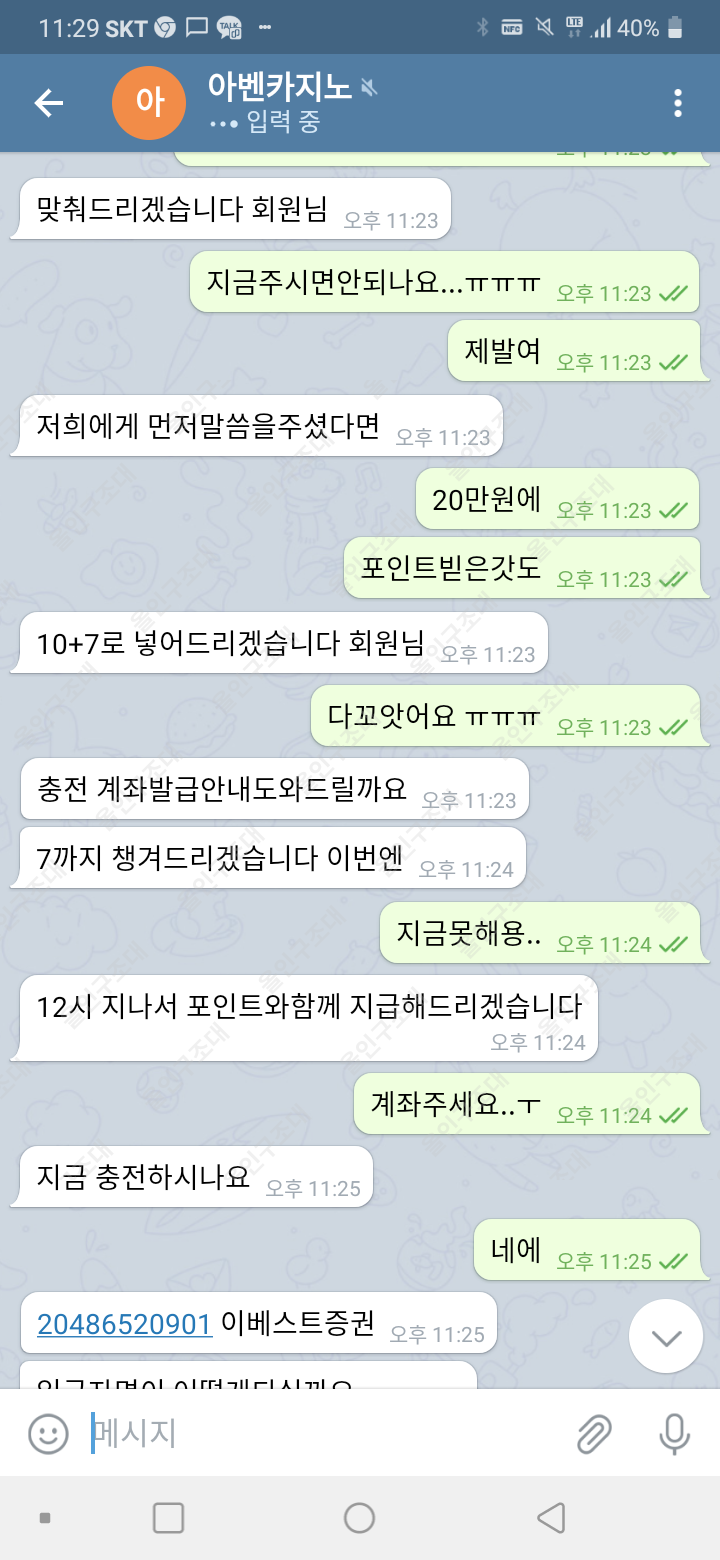The width and height of the screenshot is (720, 1560).
Task: Tap the account number link 20486520901
Action: tap(124, 1324)
